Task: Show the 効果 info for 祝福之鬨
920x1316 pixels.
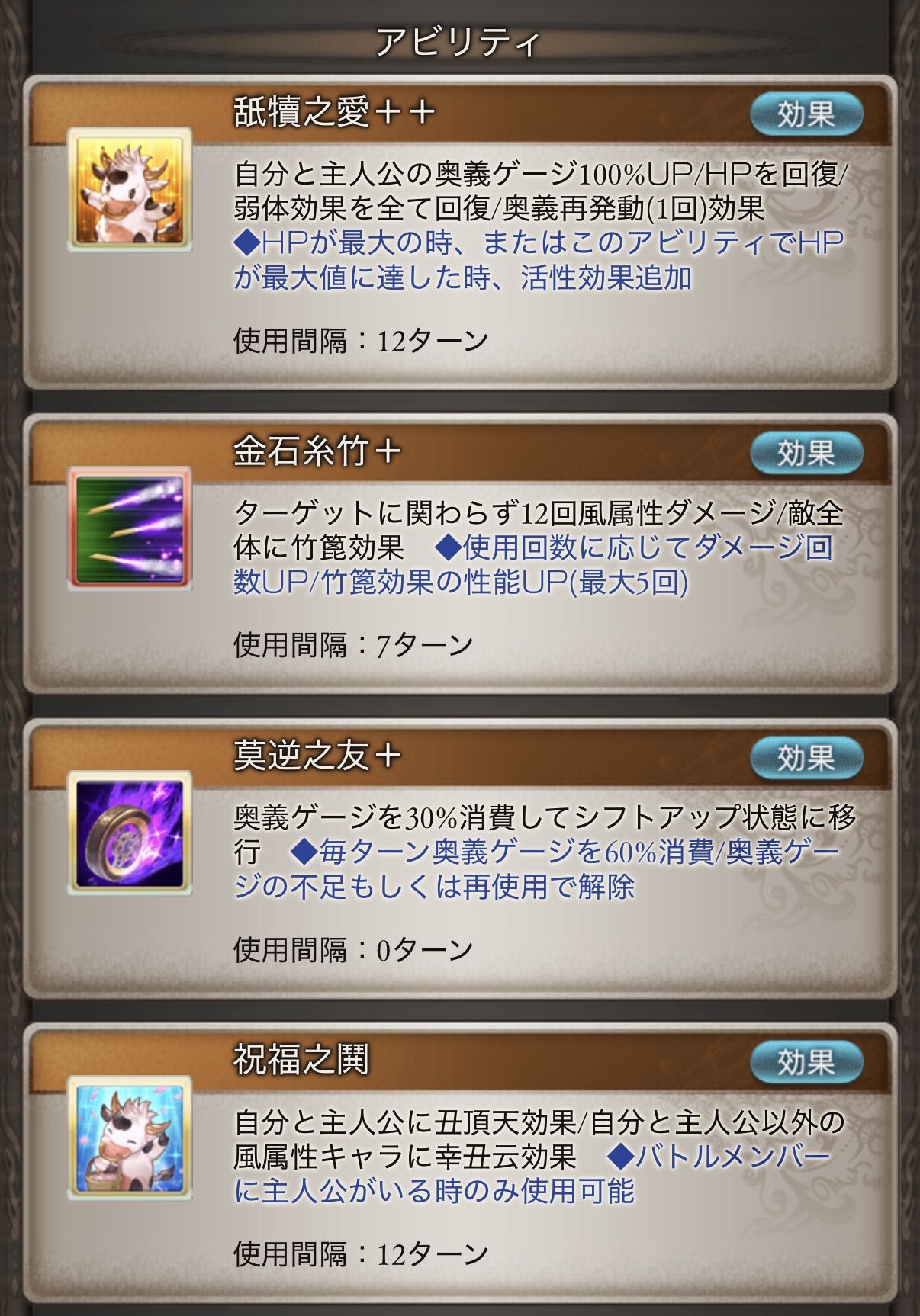Action: 806,1062
